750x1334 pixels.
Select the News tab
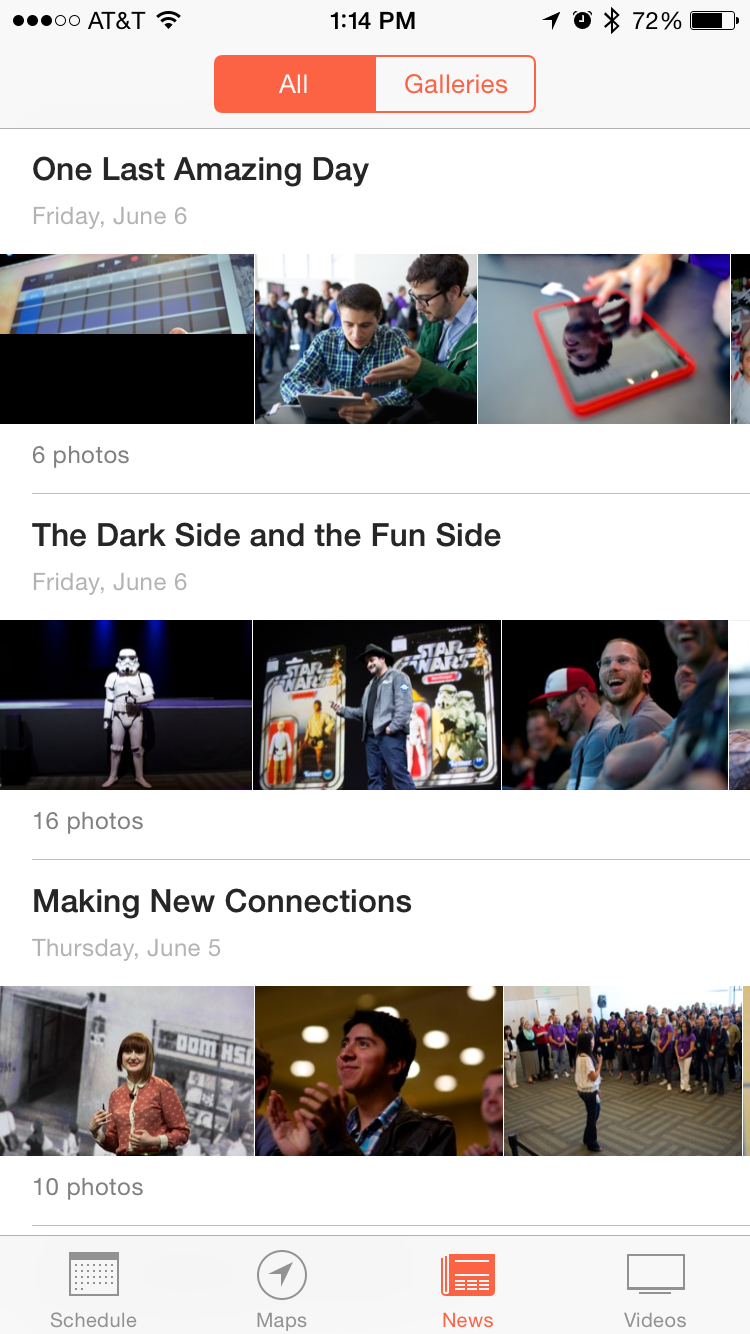tap(468, 1290)
